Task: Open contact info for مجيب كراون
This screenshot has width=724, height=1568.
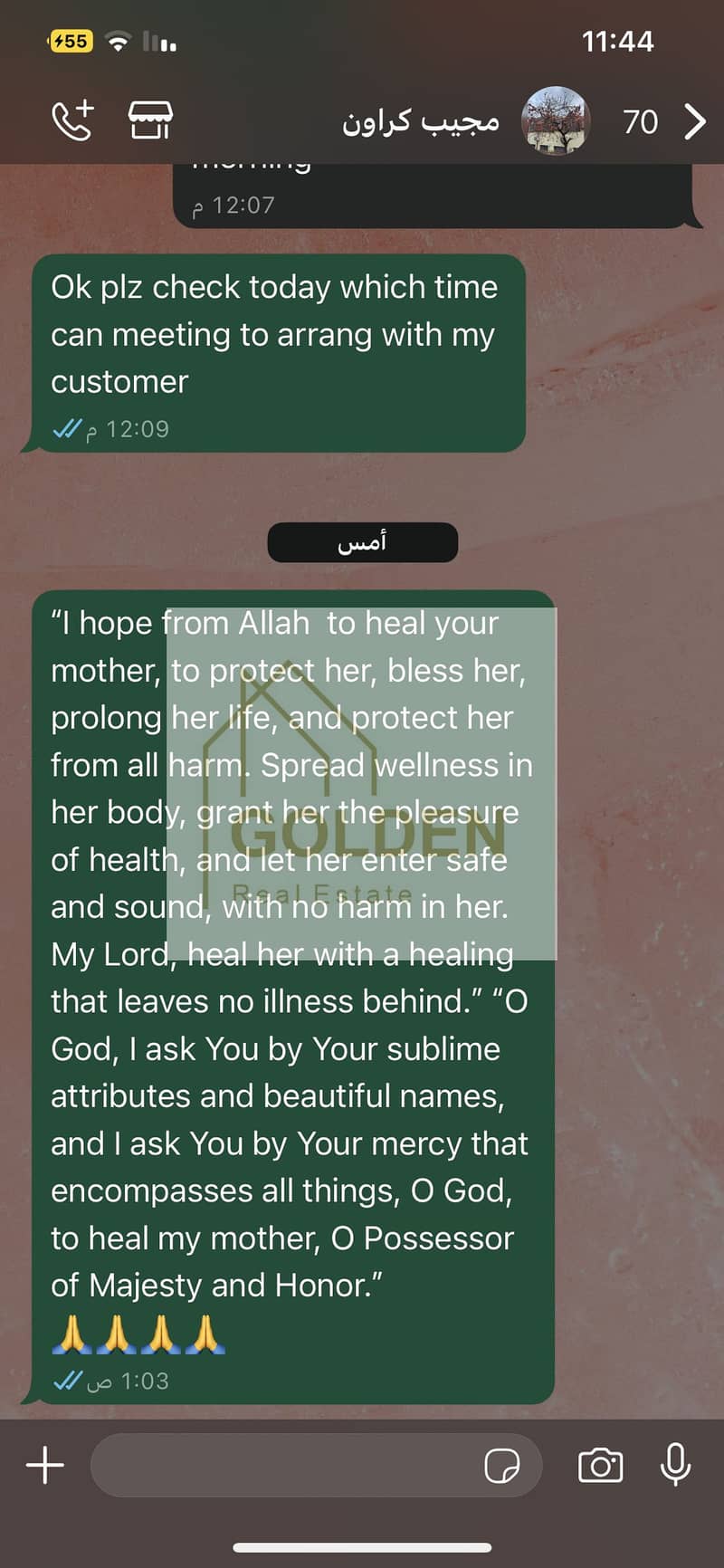Action: click(x=421, y=120)
